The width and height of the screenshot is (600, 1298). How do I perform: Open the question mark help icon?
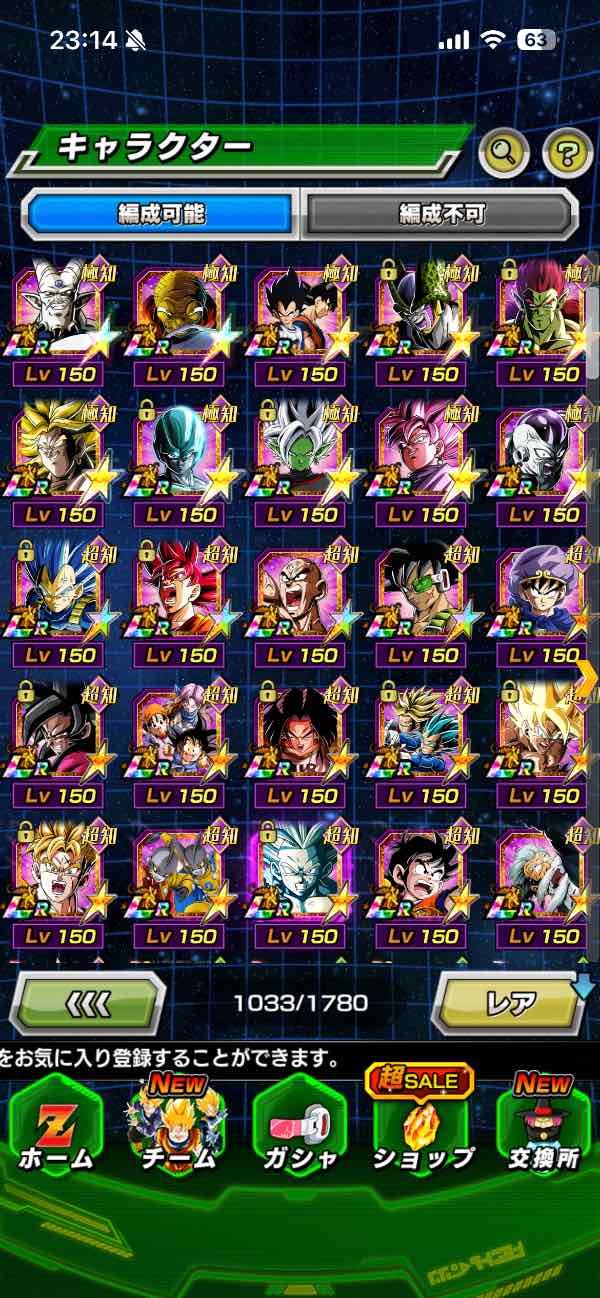pos(567,153)
